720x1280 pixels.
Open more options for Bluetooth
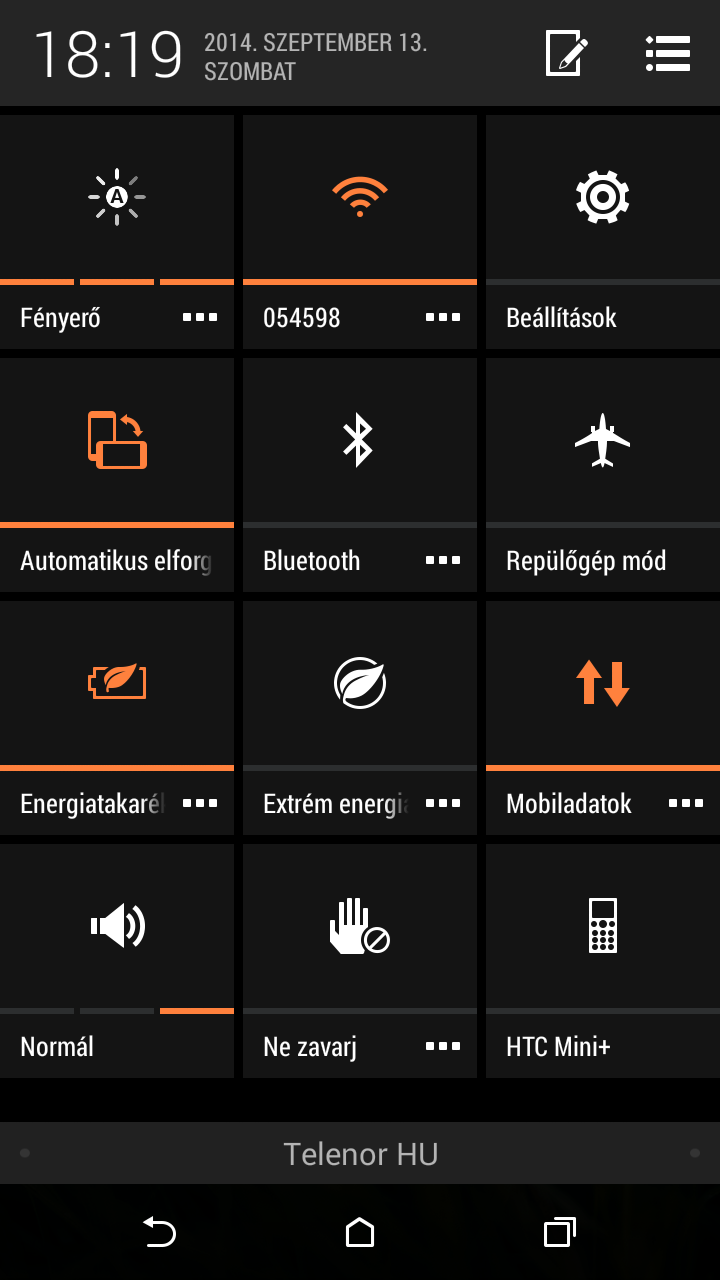(442, 561)
